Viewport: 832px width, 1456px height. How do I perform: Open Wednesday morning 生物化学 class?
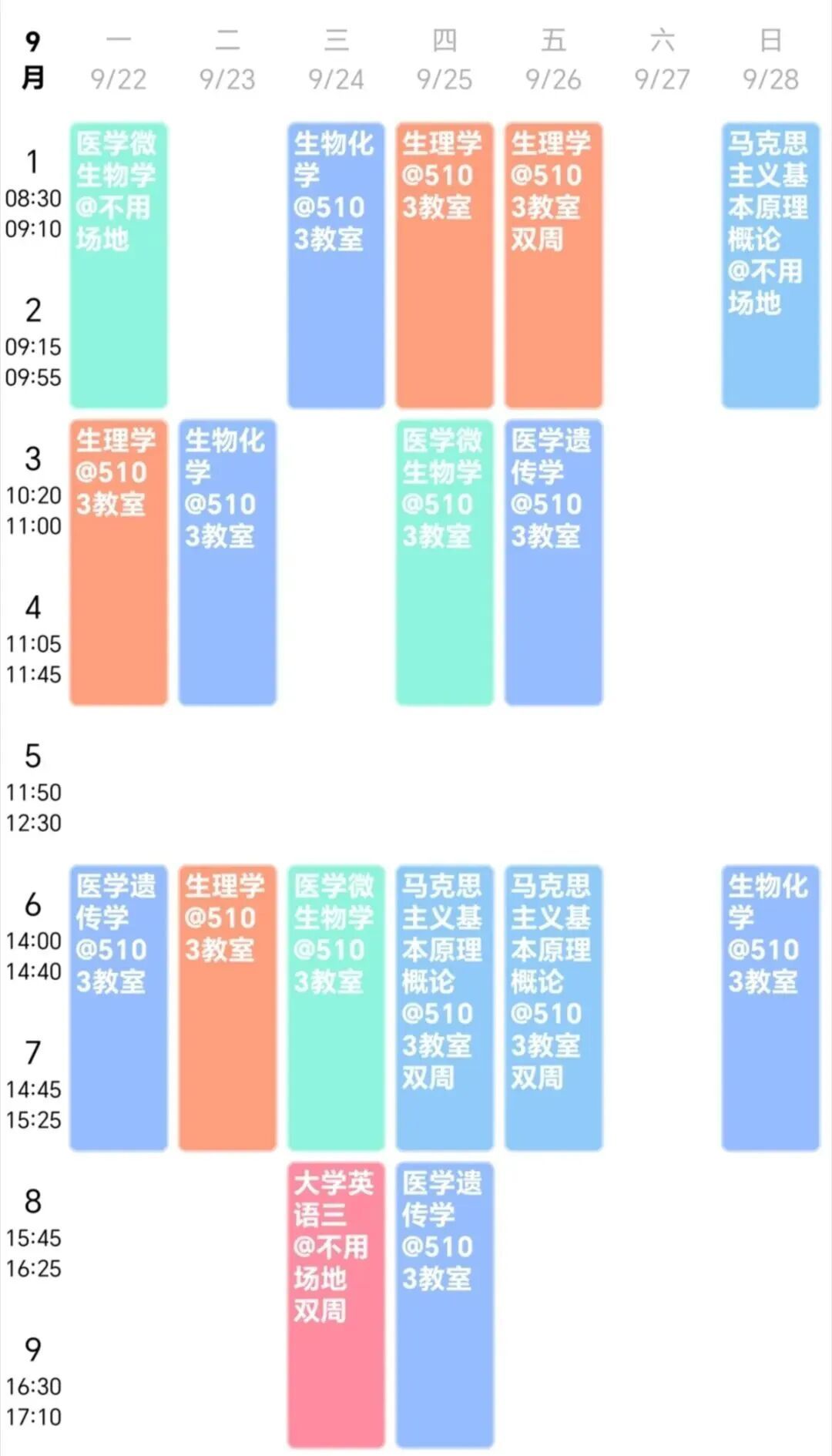point(336,265)
